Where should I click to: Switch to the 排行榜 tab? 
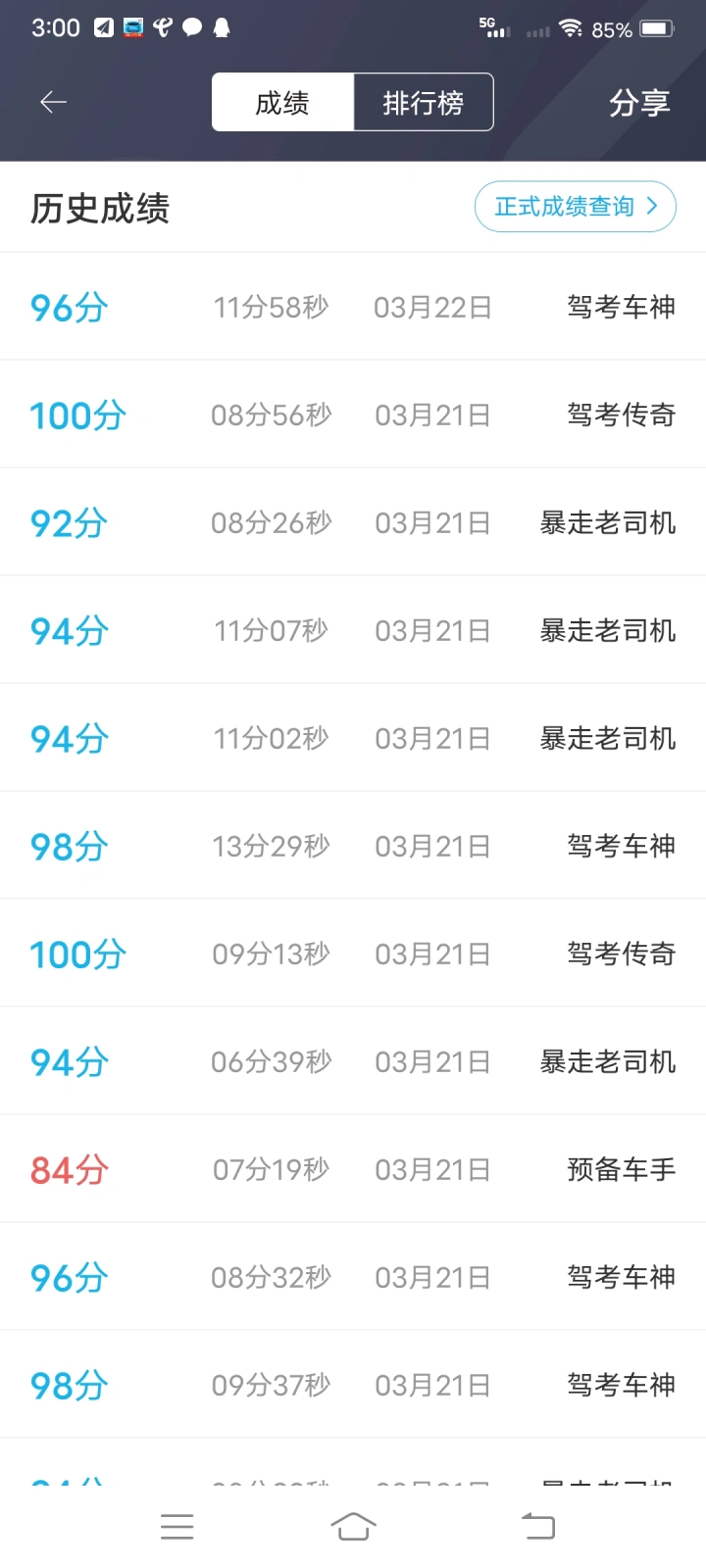click(x=424, y=102)
